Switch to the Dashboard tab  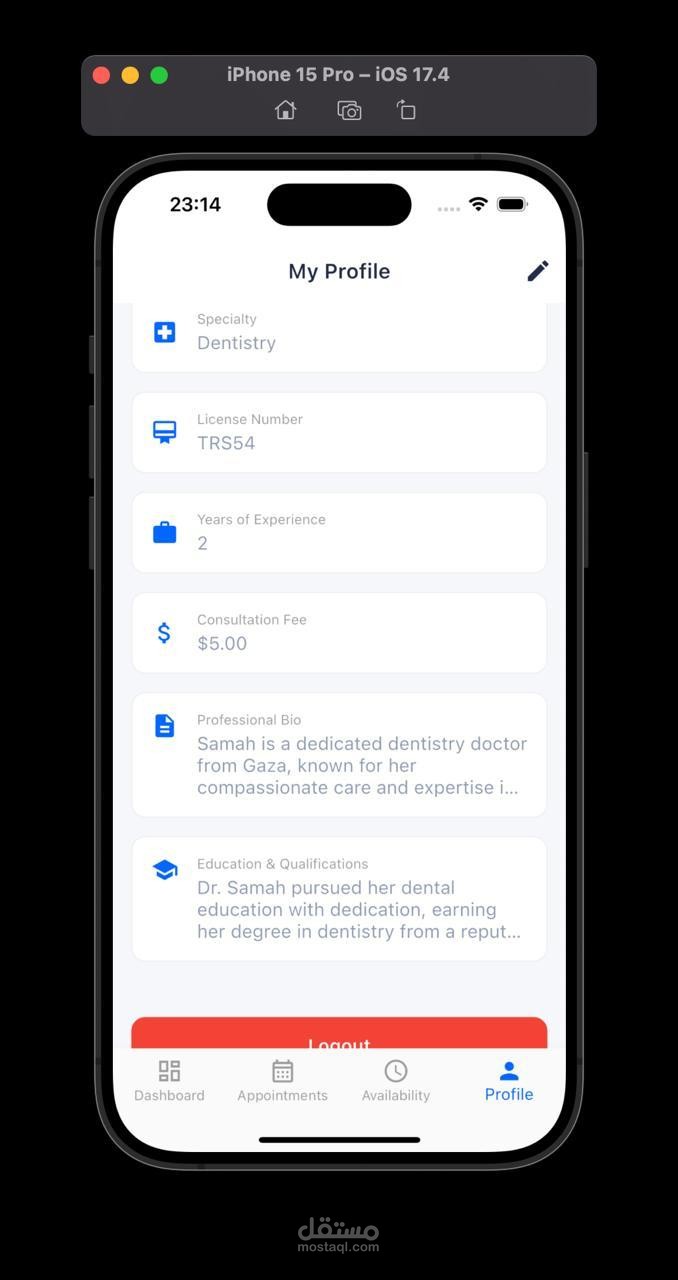pyautogui.click(x=169, y=1081)
